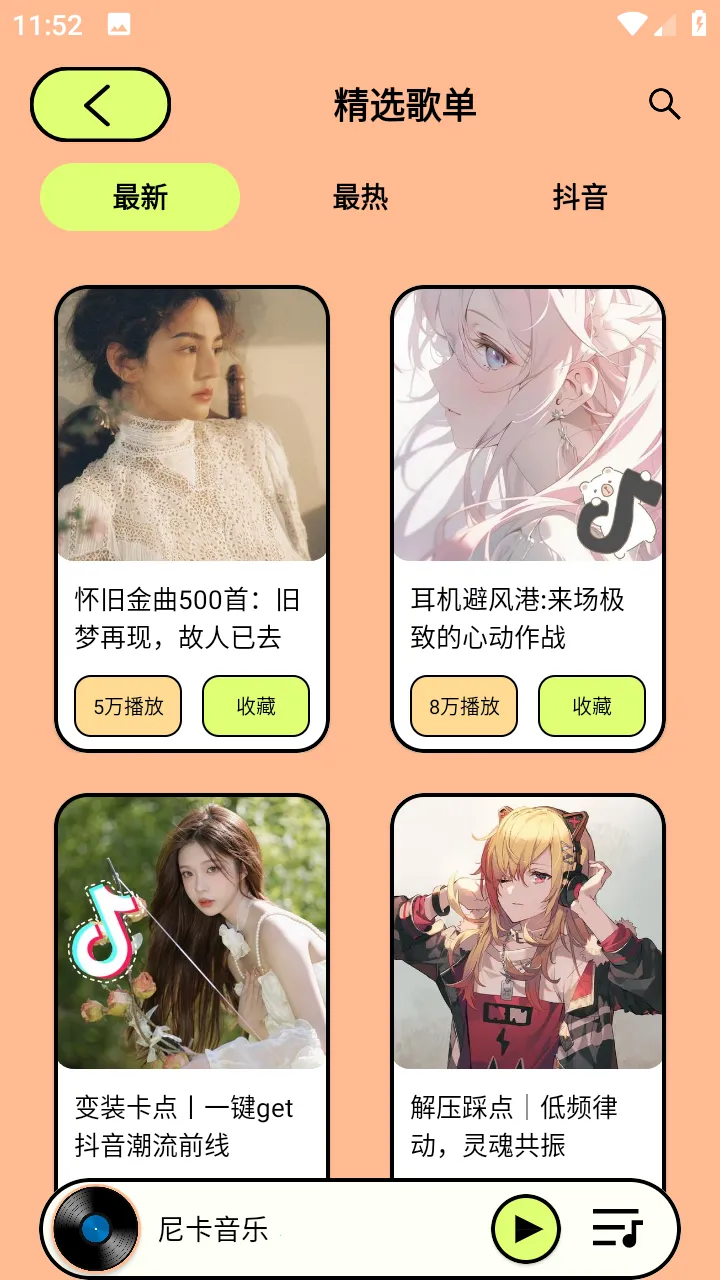Open the 怀旧金曲500首 playlist card
Screen dimensions: 720x1280
point(191,425)
